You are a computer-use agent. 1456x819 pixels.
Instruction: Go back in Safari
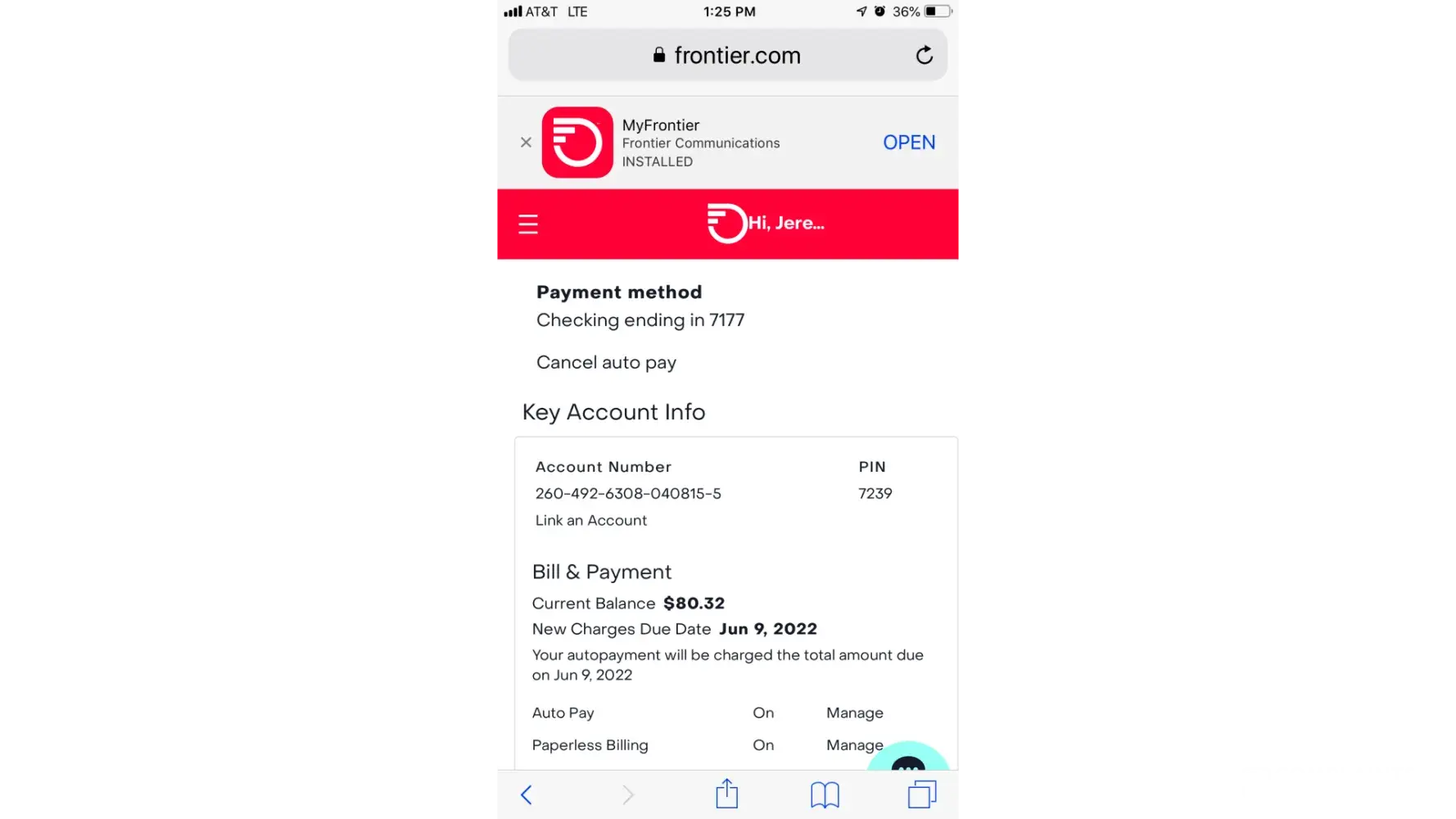[527, 794]
